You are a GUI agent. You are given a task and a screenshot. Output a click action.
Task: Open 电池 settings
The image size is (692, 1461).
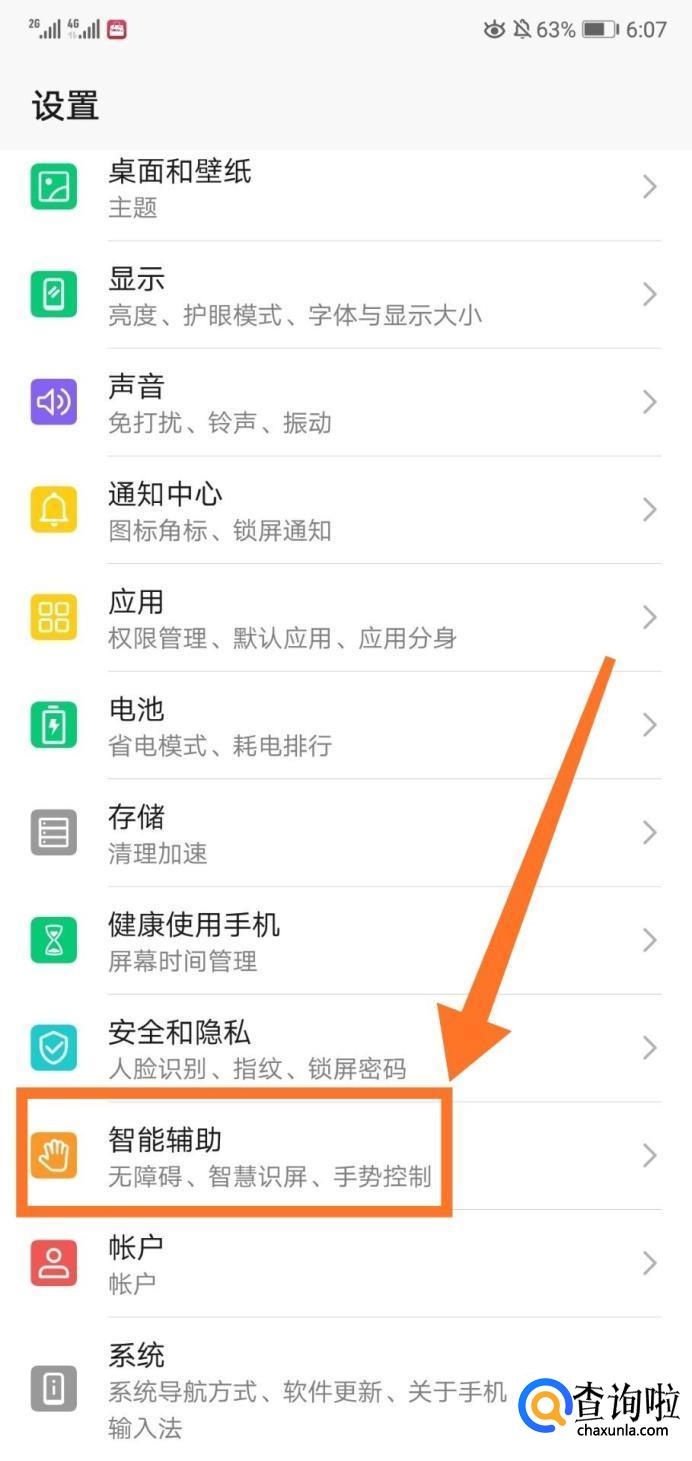(x=346, y=726)
